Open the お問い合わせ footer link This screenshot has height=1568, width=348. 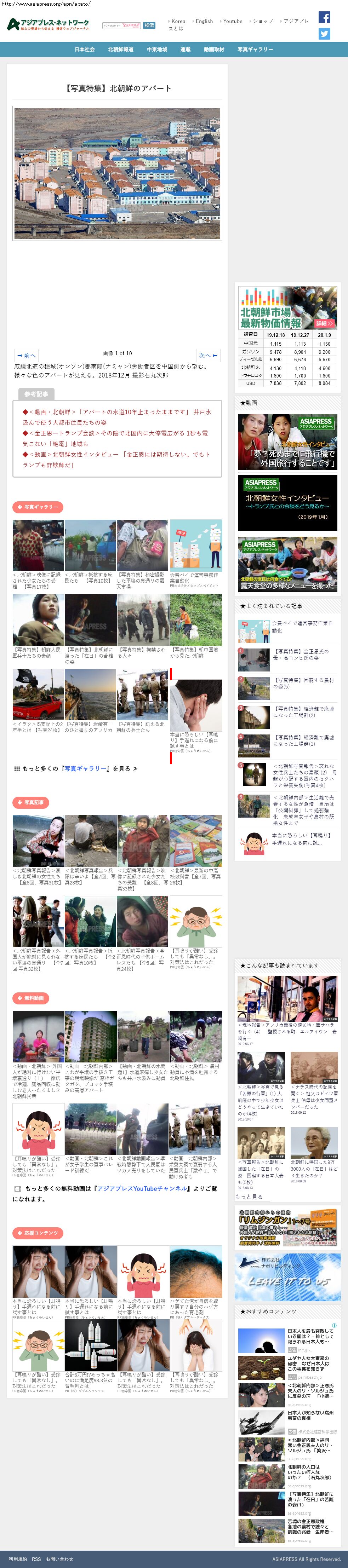[x=59, y=1558]
